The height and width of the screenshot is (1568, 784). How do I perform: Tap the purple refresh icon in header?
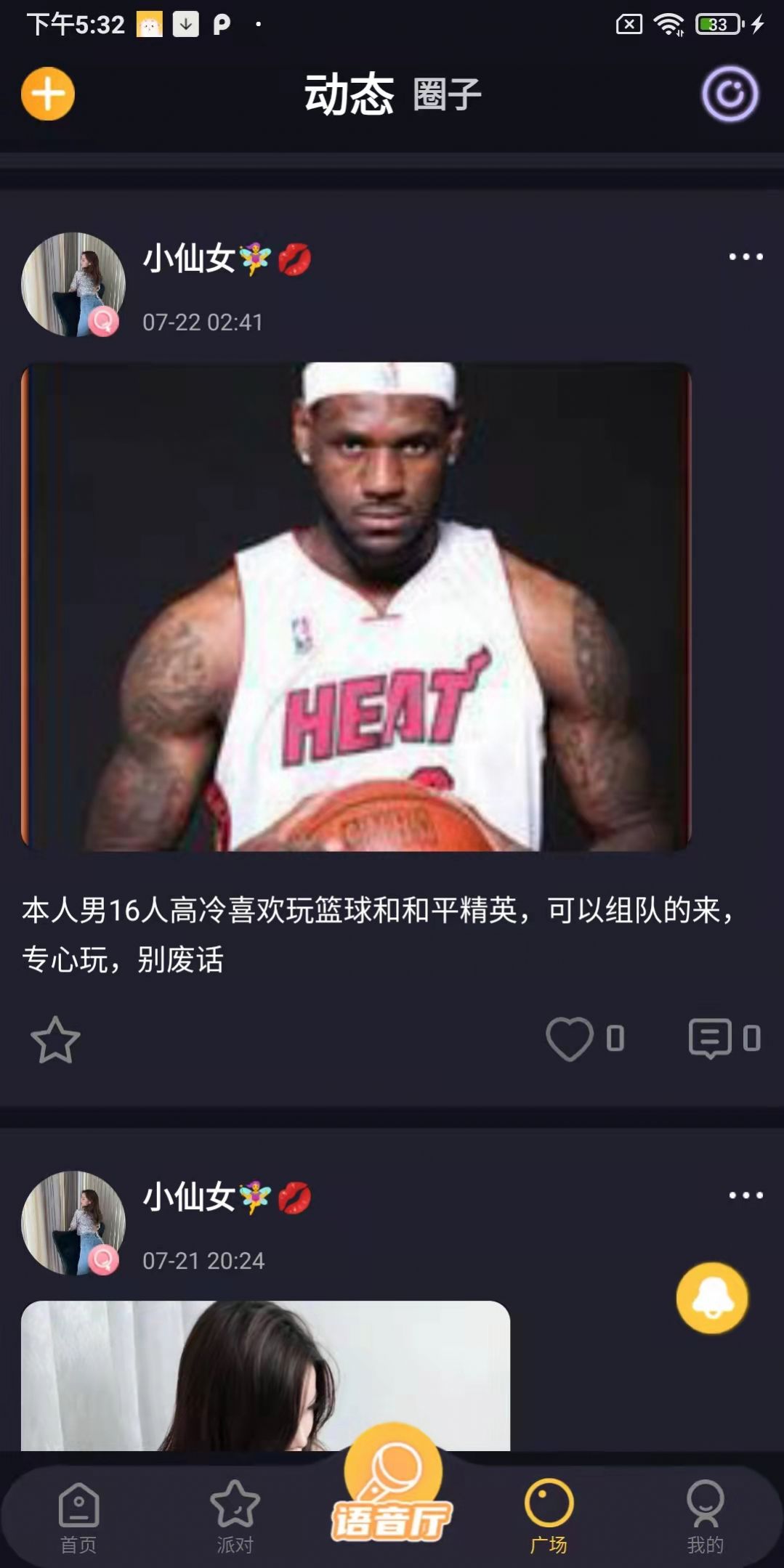pos(730,94)
